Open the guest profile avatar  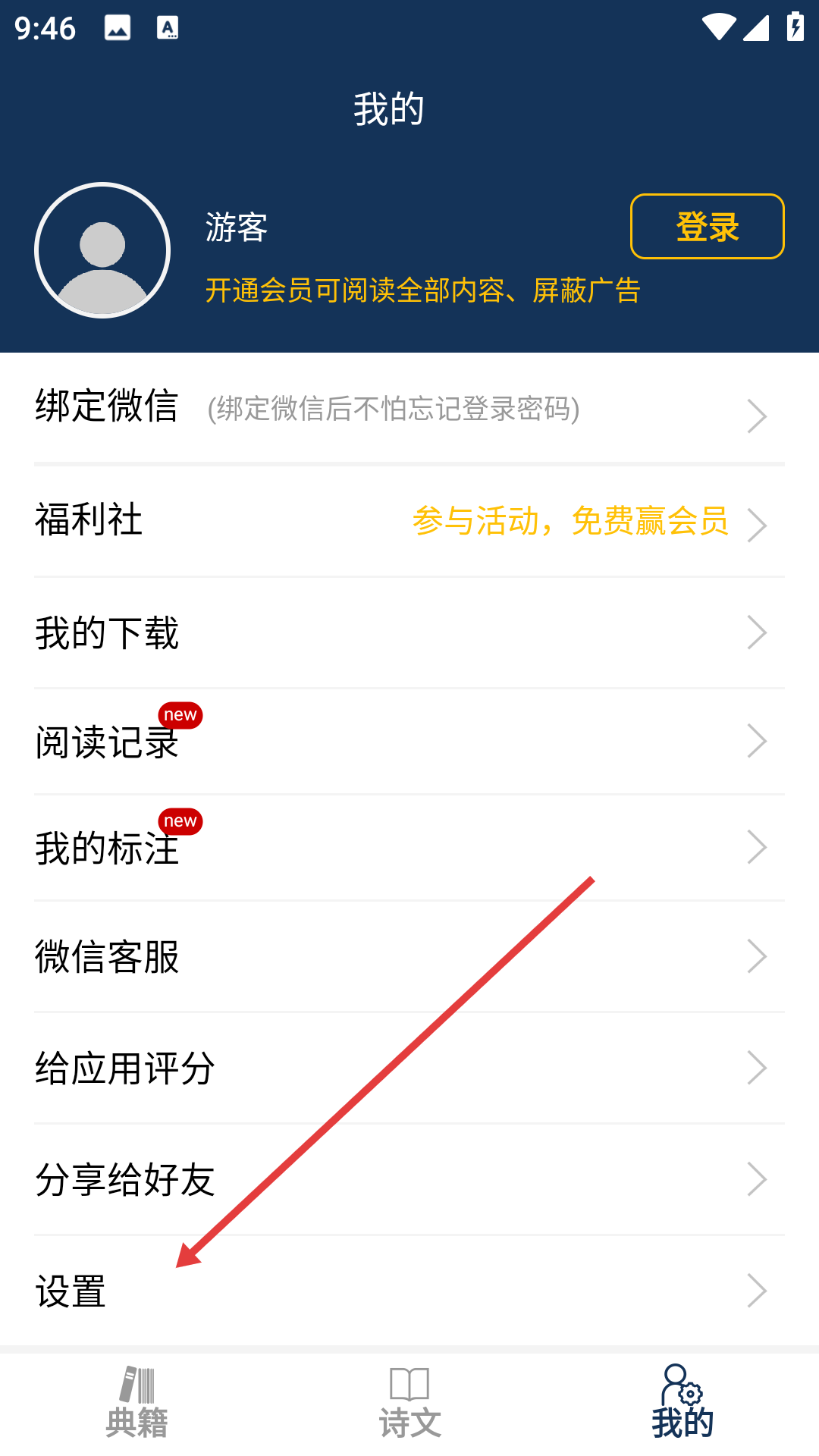pos(102,250)
